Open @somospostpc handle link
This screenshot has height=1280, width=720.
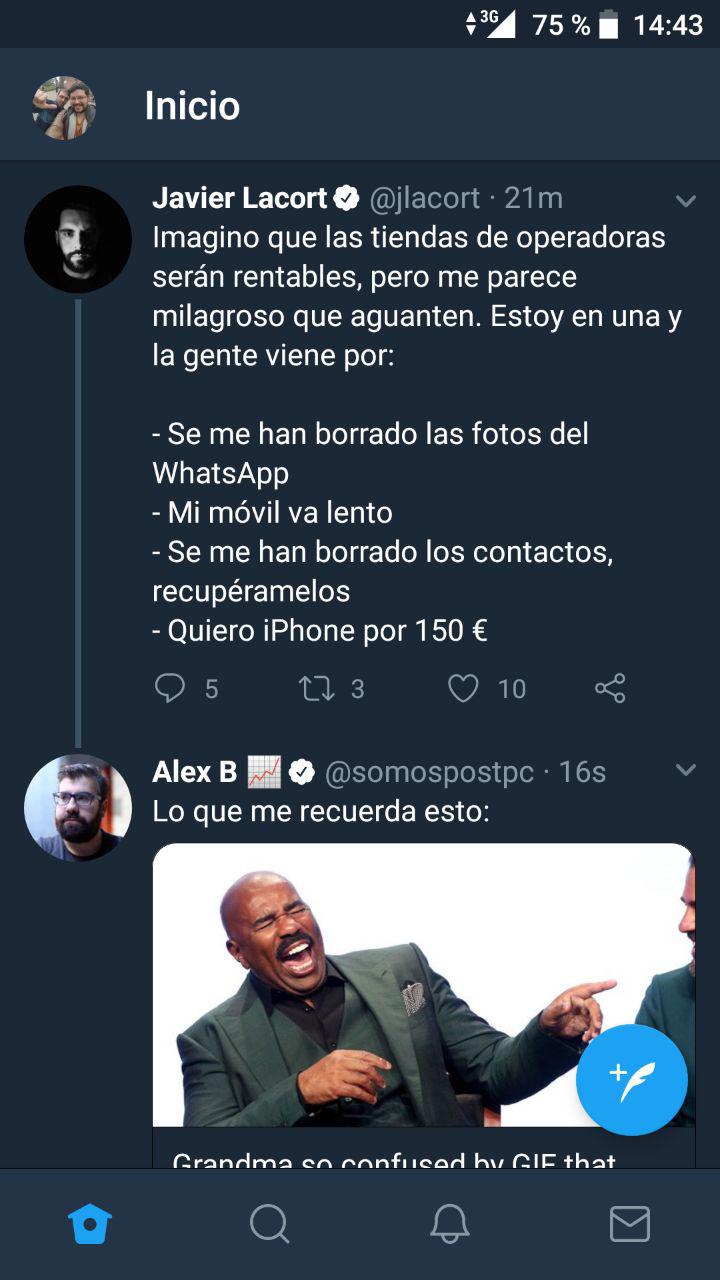429,772
